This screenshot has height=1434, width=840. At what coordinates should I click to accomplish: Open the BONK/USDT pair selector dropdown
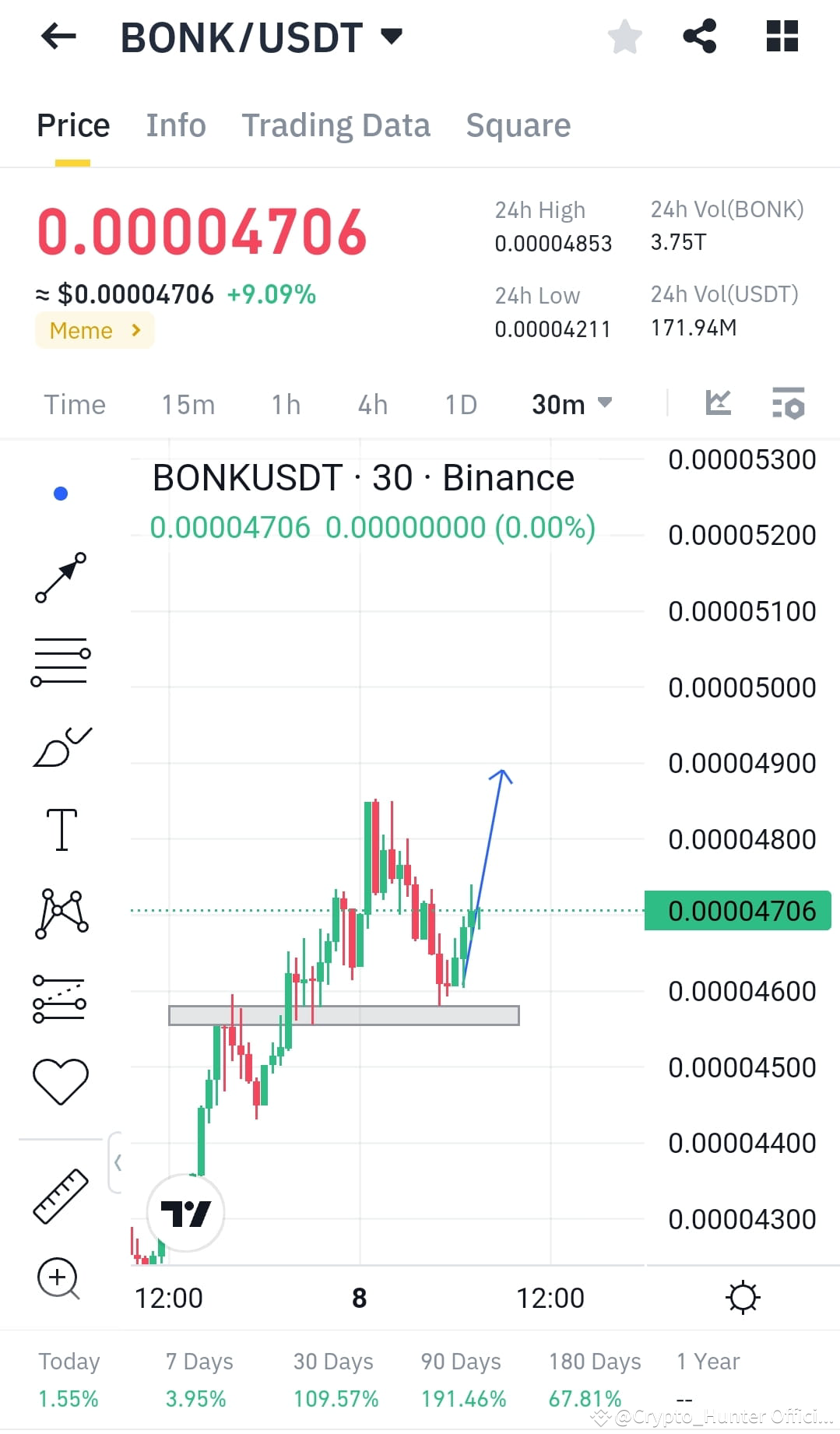point(391,35)
